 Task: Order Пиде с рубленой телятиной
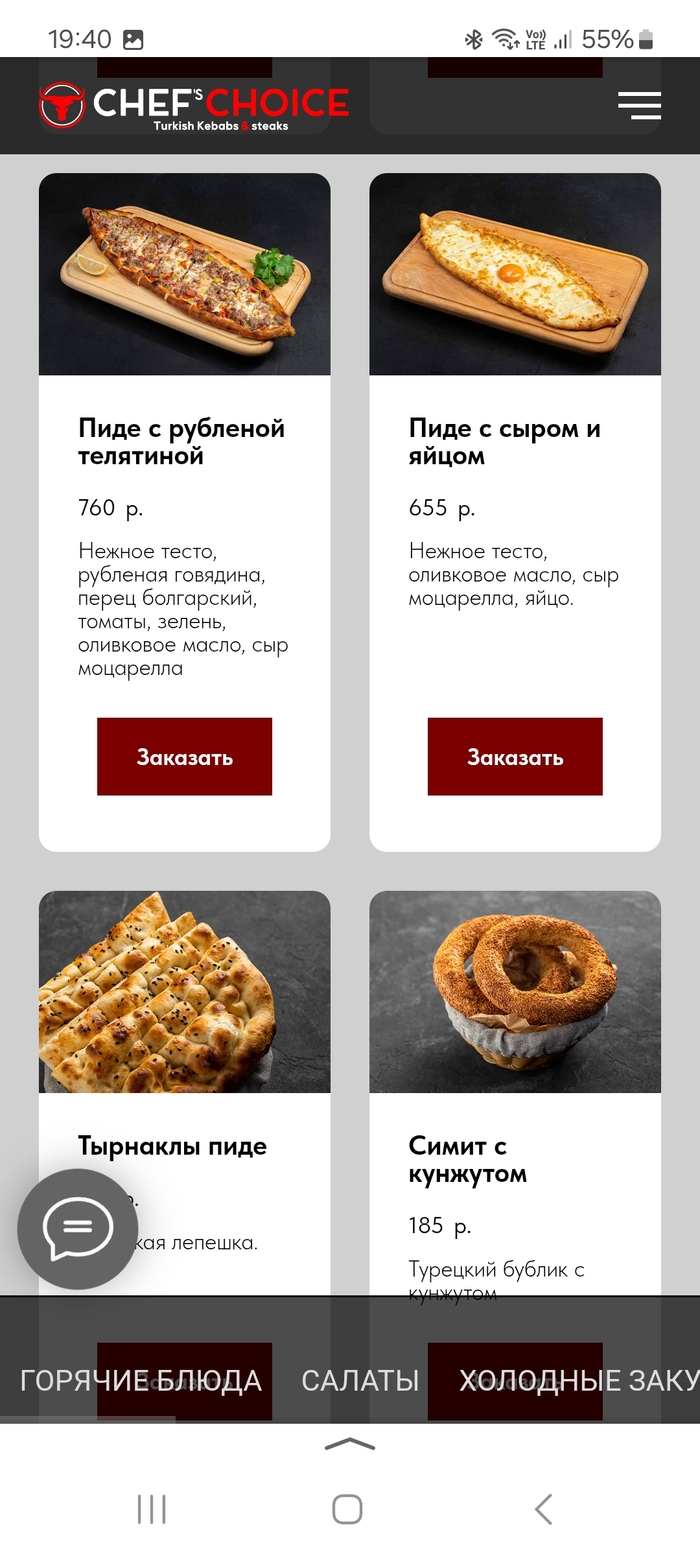[184, 756]
